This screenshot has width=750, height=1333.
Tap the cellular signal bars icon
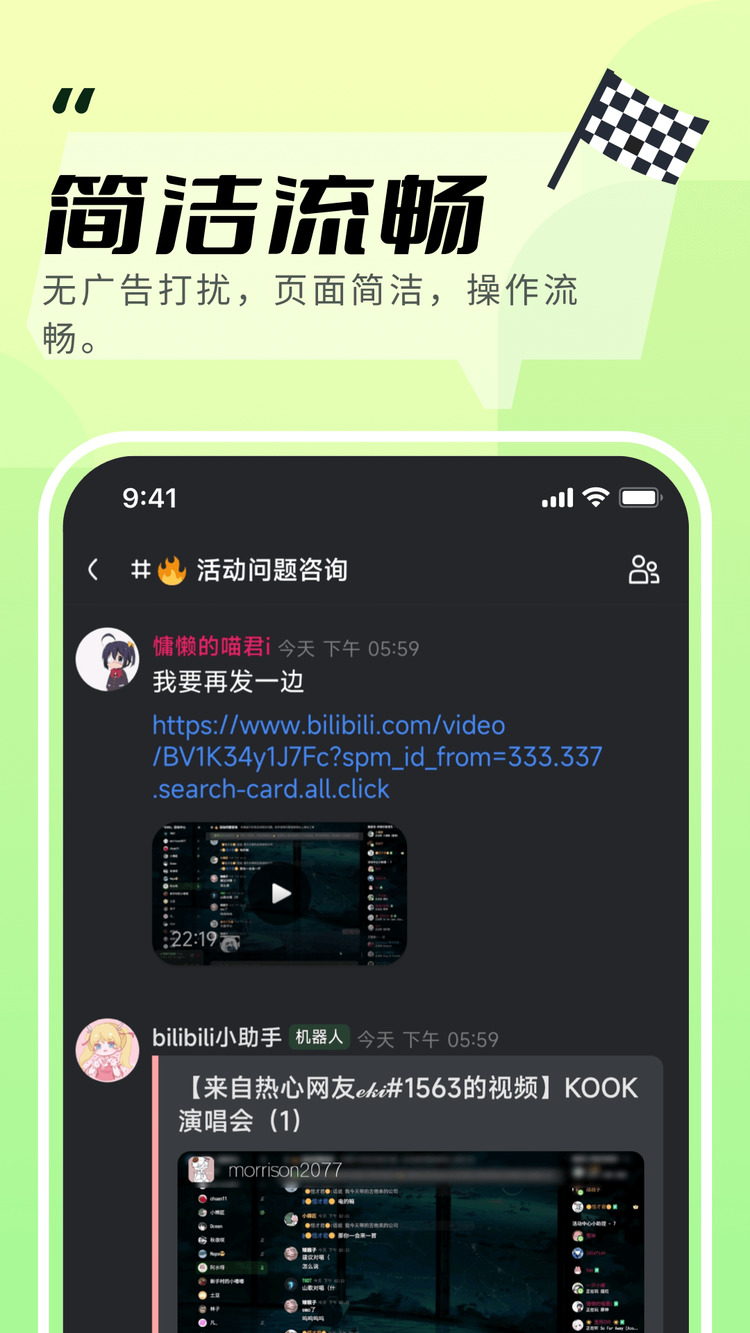[x=557, y=497]
